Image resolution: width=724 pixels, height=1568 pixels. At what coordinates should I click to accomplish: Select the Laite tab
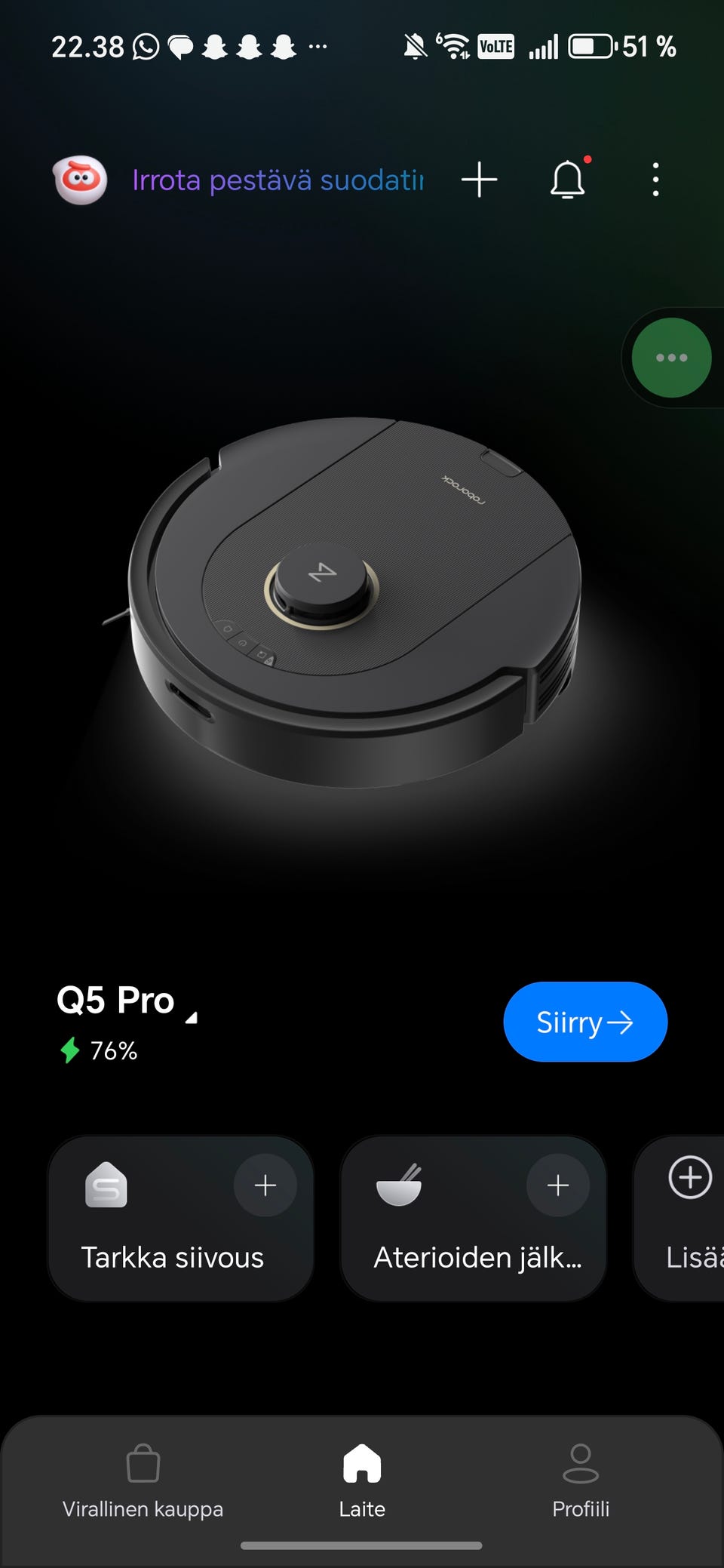pyautogui.click(x=362, y=1480)
